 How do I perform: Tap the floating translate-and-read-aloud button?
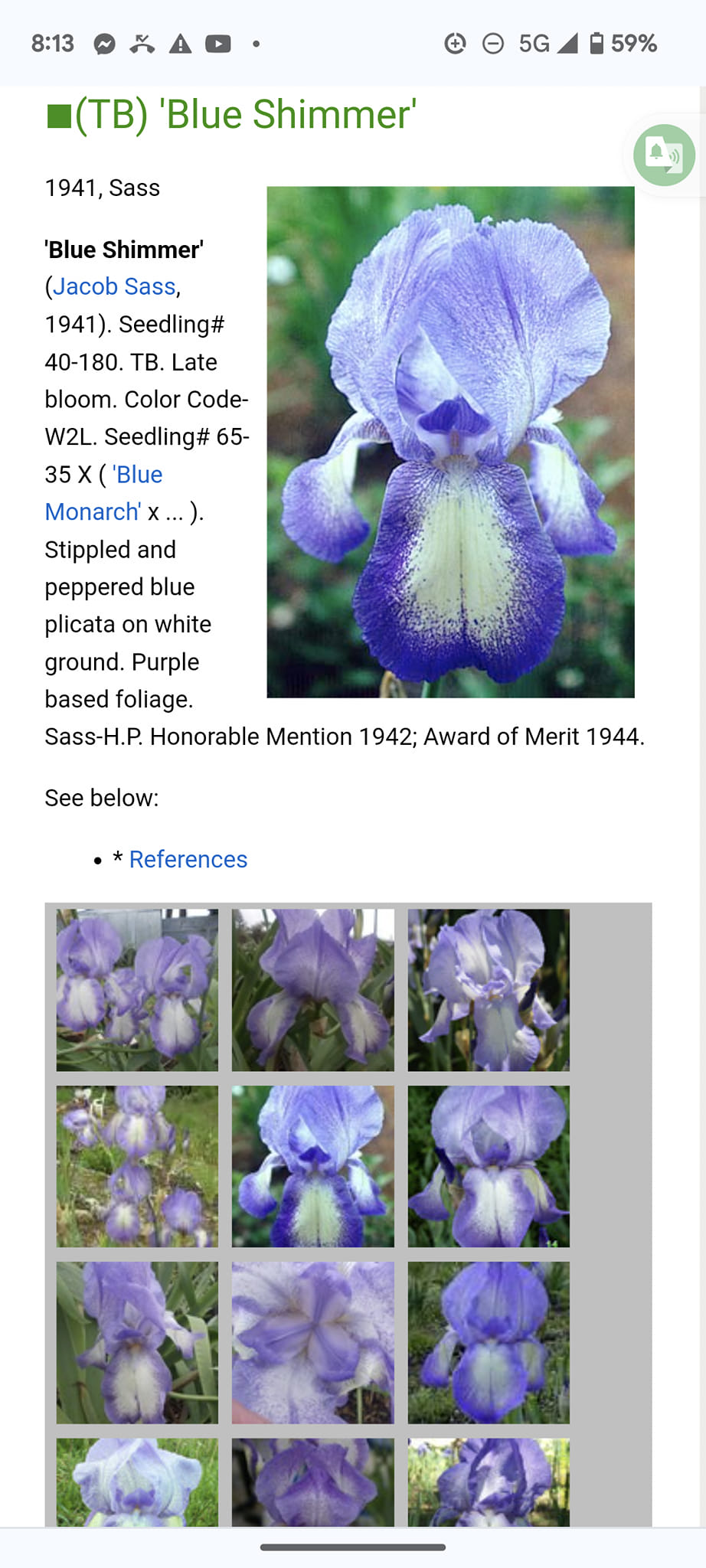(x=664, y=155)
